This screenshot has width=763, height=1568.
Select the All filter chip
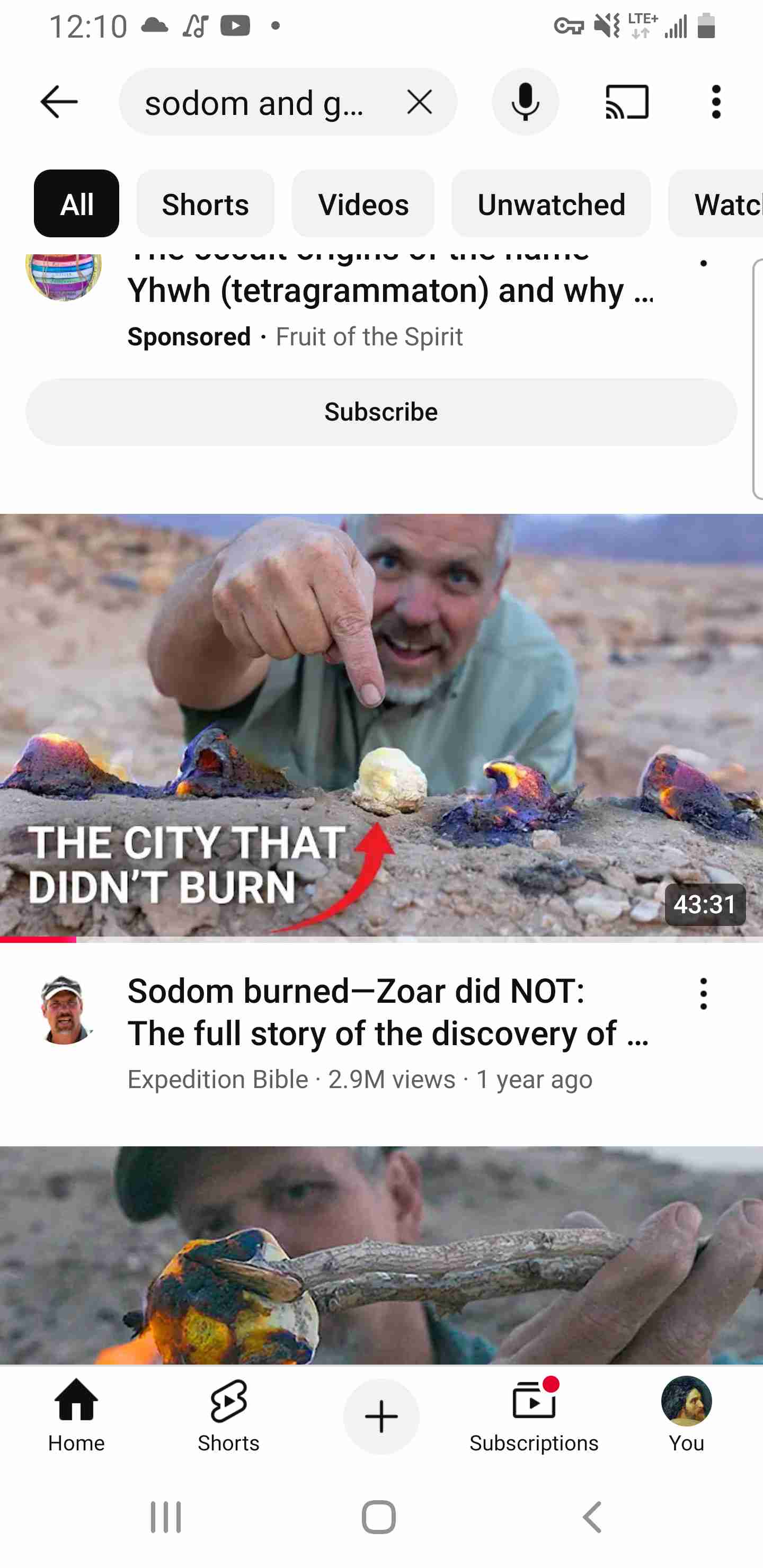coord(76,204)
